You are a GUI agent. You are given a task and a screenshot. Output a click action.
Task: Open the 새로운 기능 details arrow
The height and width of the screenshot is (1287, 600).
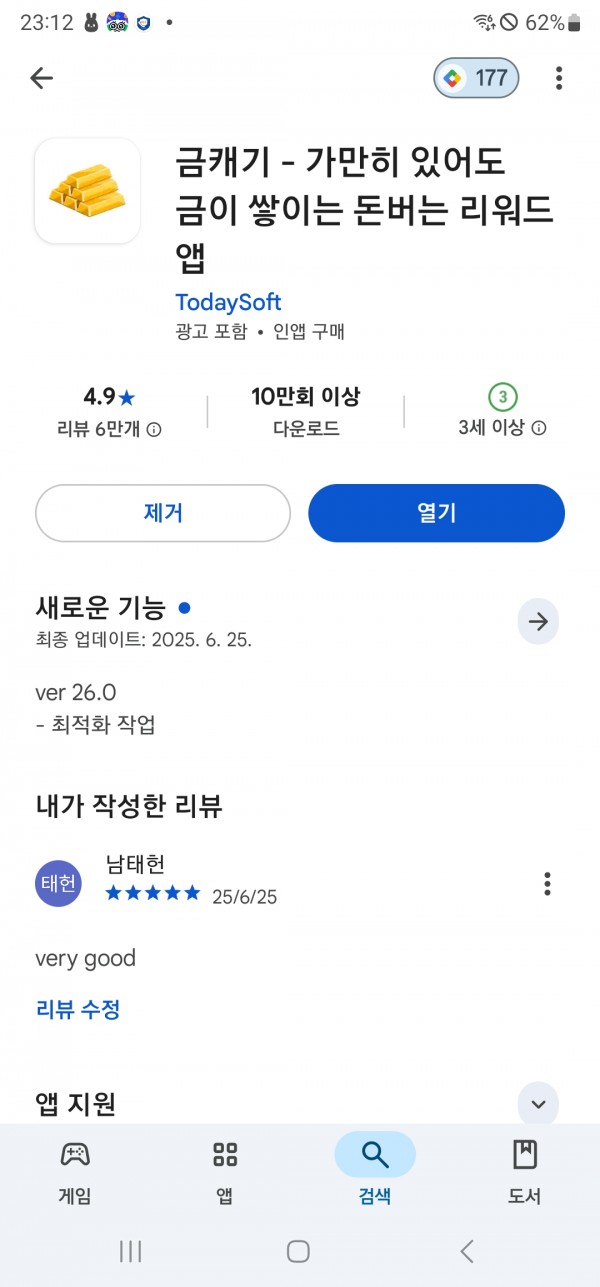click(539, 622)
